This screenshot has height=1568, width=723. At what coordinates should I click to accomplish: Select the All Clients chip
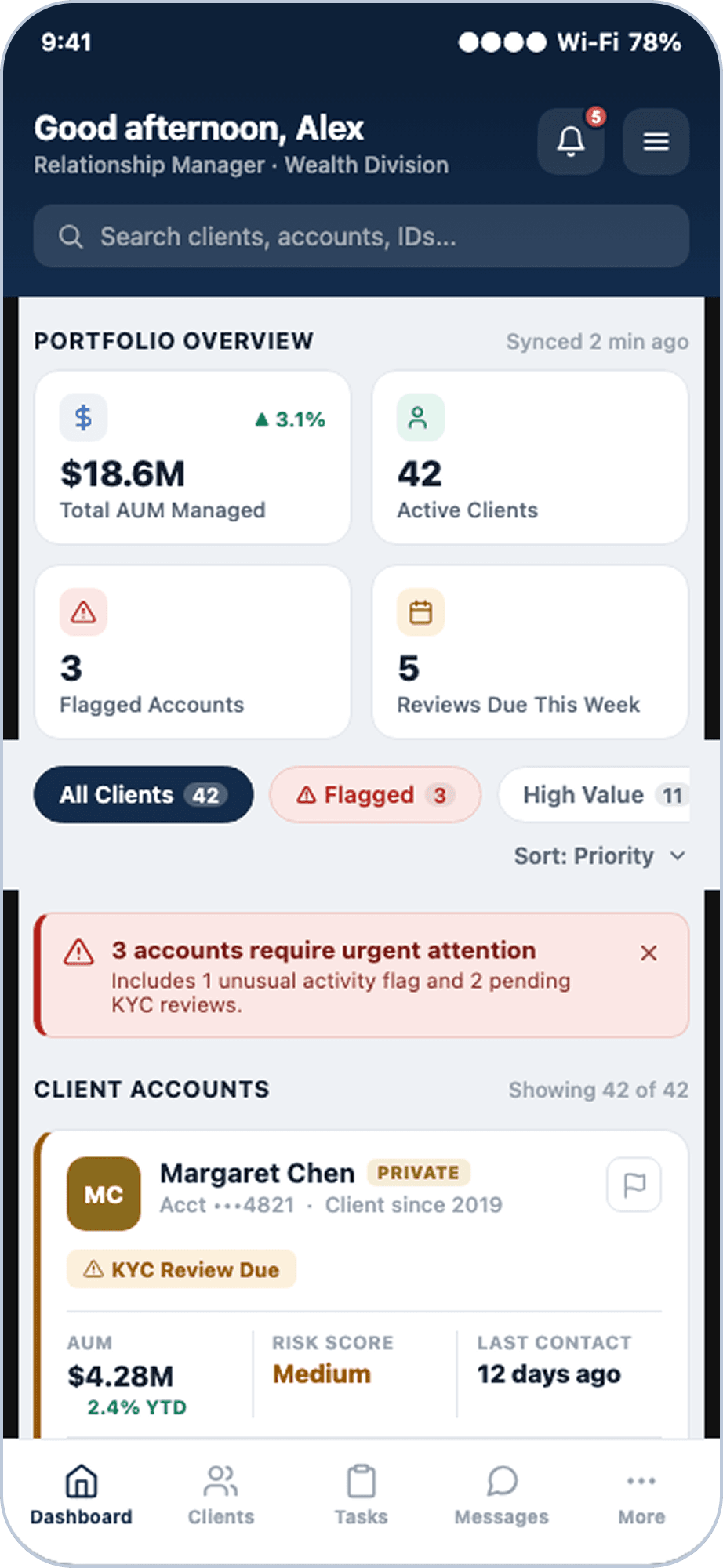pyautogui.click(x=144, y=794)
